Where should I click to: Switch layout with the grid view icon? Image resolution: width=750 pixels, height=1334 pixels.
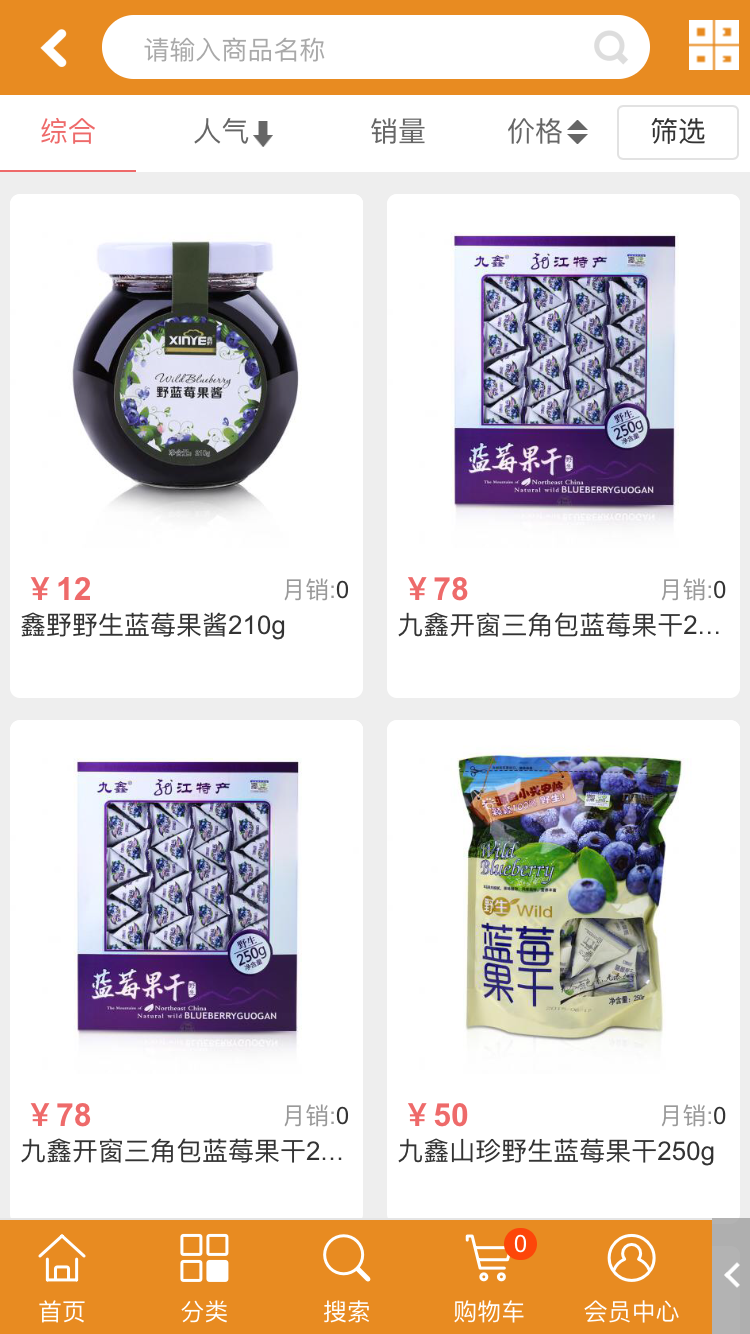pos(713,46)
